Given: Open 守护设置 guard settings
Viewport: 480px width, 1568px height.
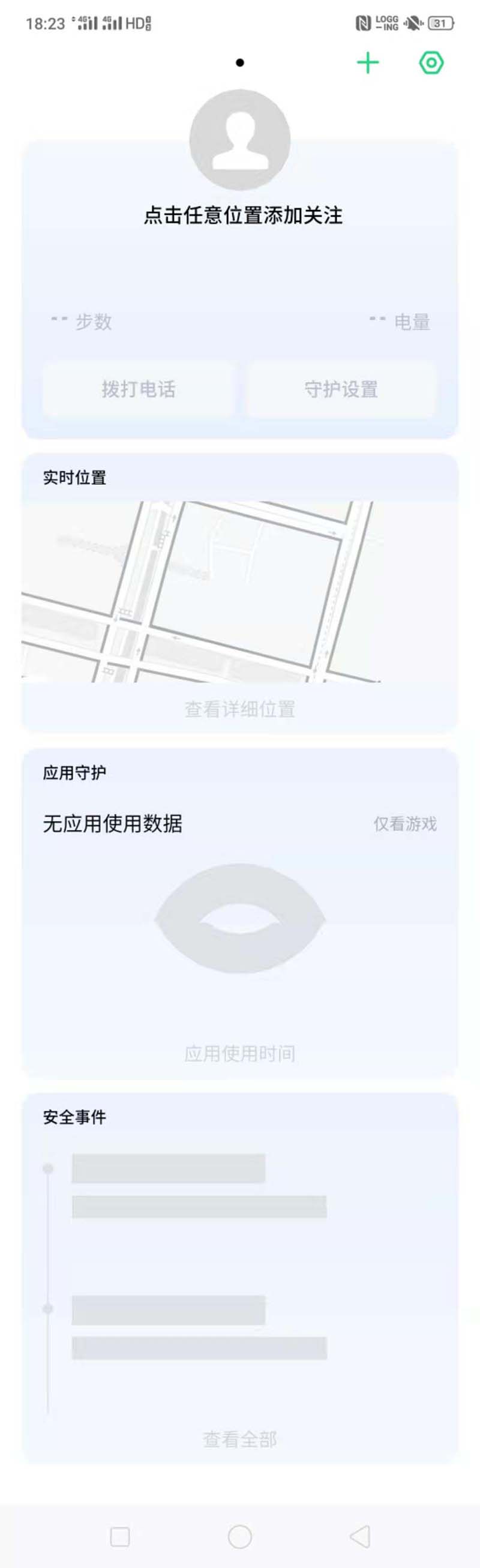Looking at the screenshot, I should (x=341, y=389).
